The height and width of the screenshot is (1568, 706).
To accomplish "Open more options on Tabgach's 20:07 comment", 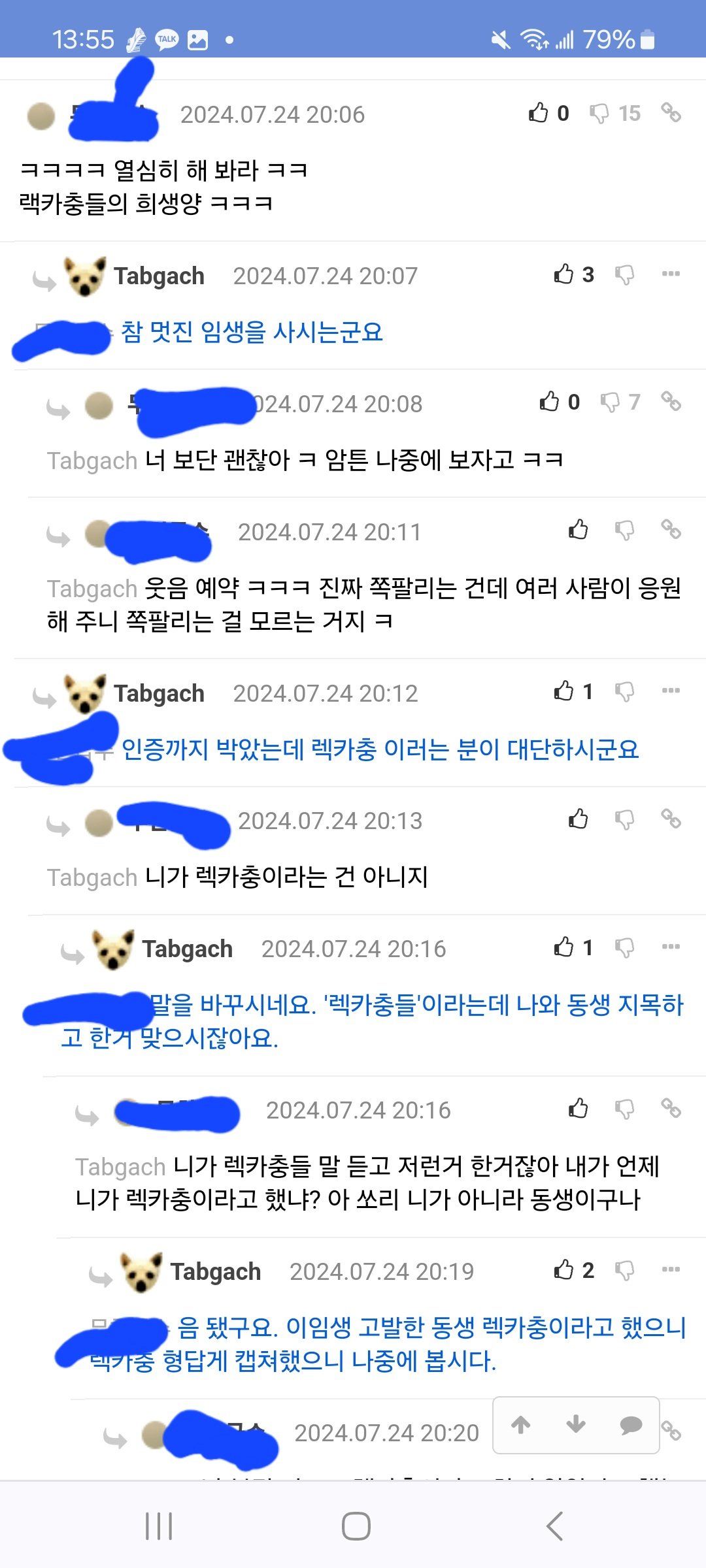I will [x=671, y=274].
